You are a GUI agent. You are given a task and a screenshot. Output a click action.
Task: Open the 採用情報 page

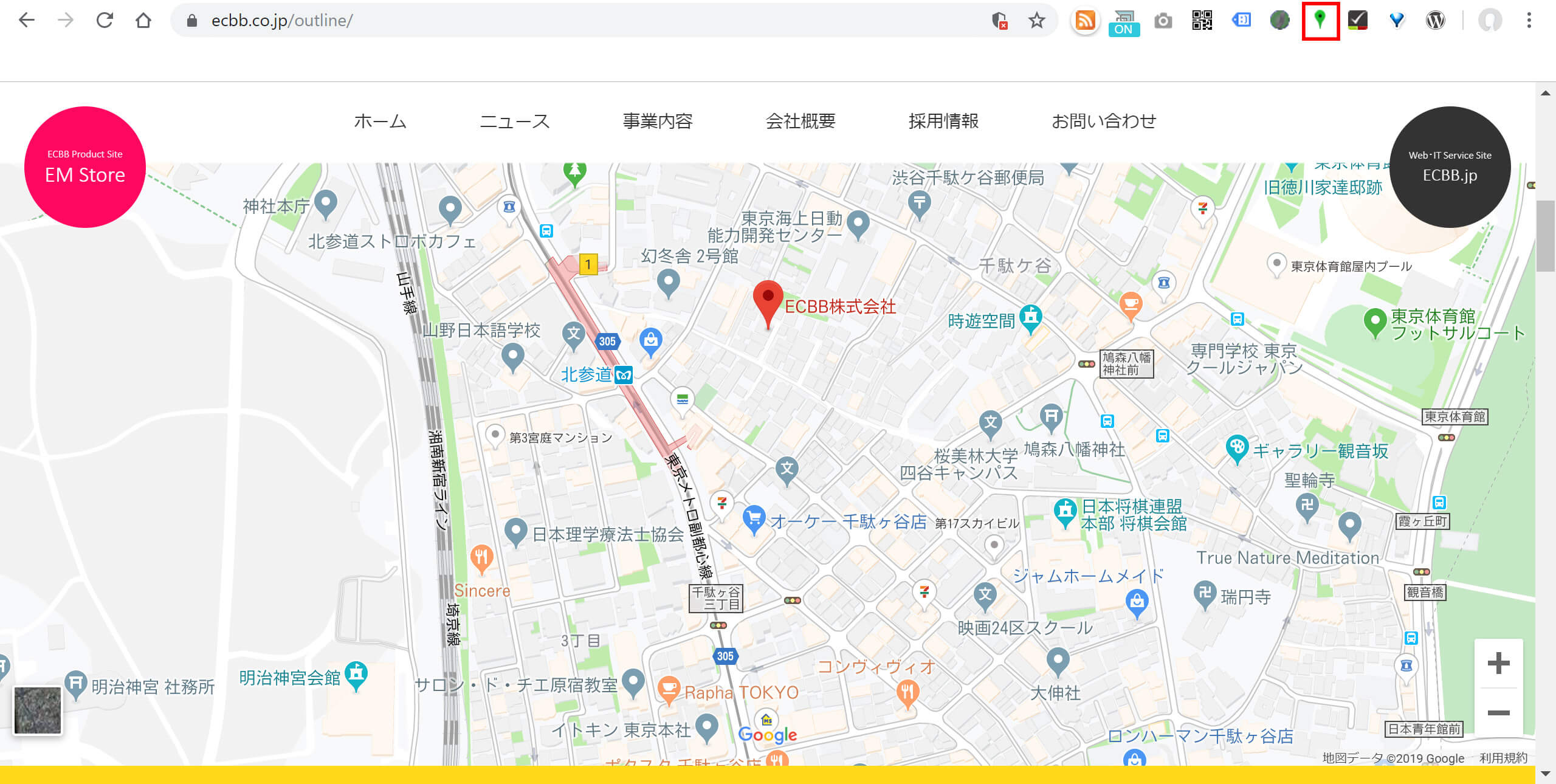(x=943, y=122)
